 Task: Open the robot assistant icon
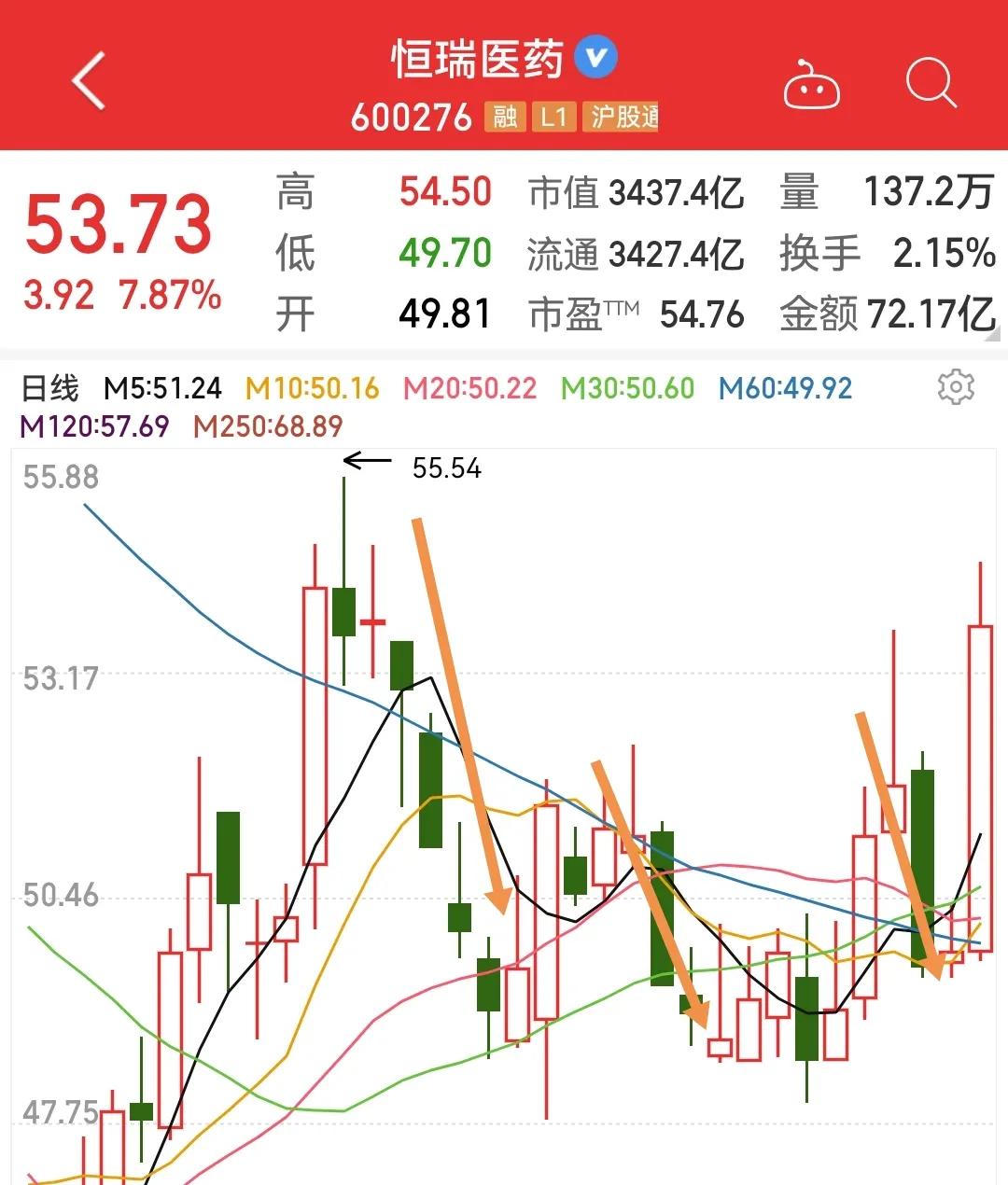(x=810, y=86)
